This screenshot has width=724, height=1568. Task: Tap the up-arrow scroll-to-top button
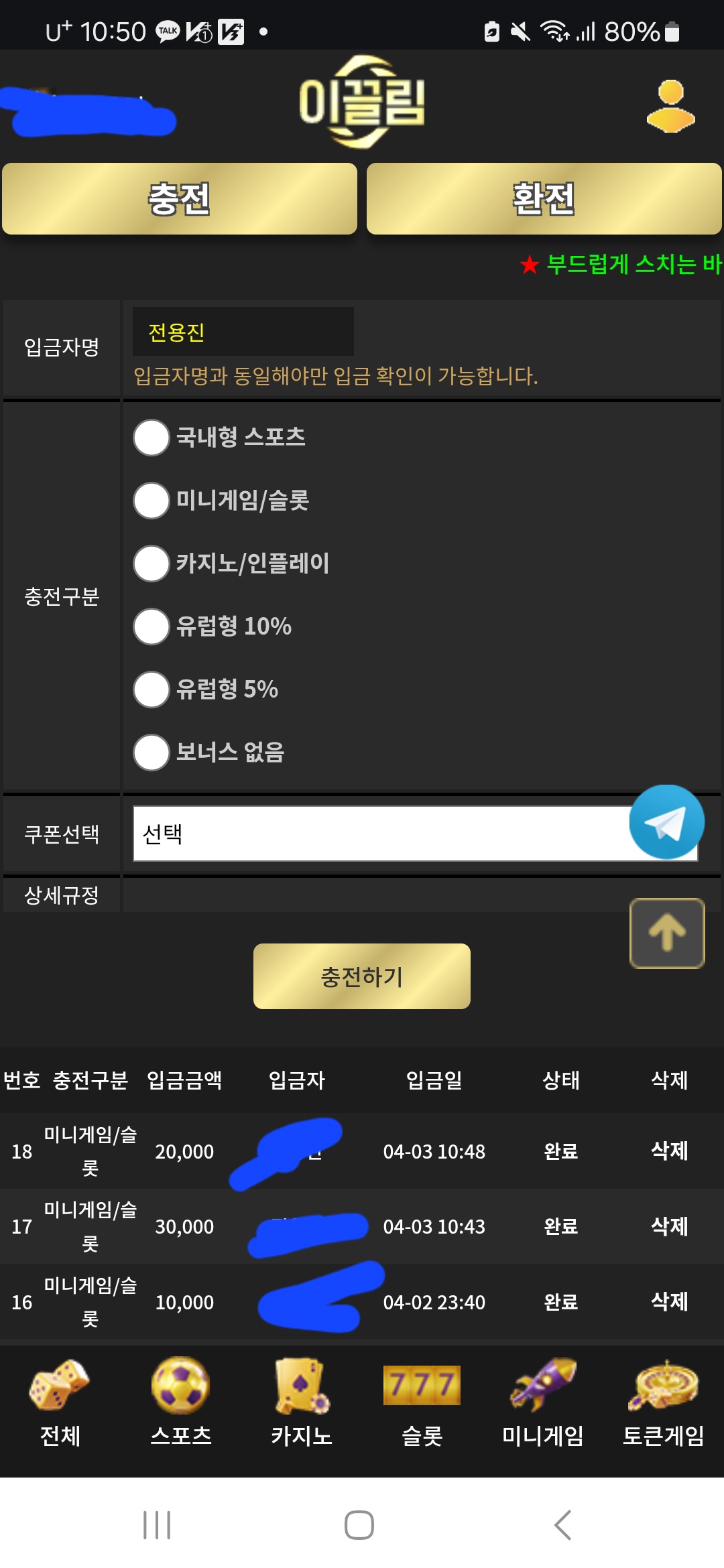click(x=667, y=933)
